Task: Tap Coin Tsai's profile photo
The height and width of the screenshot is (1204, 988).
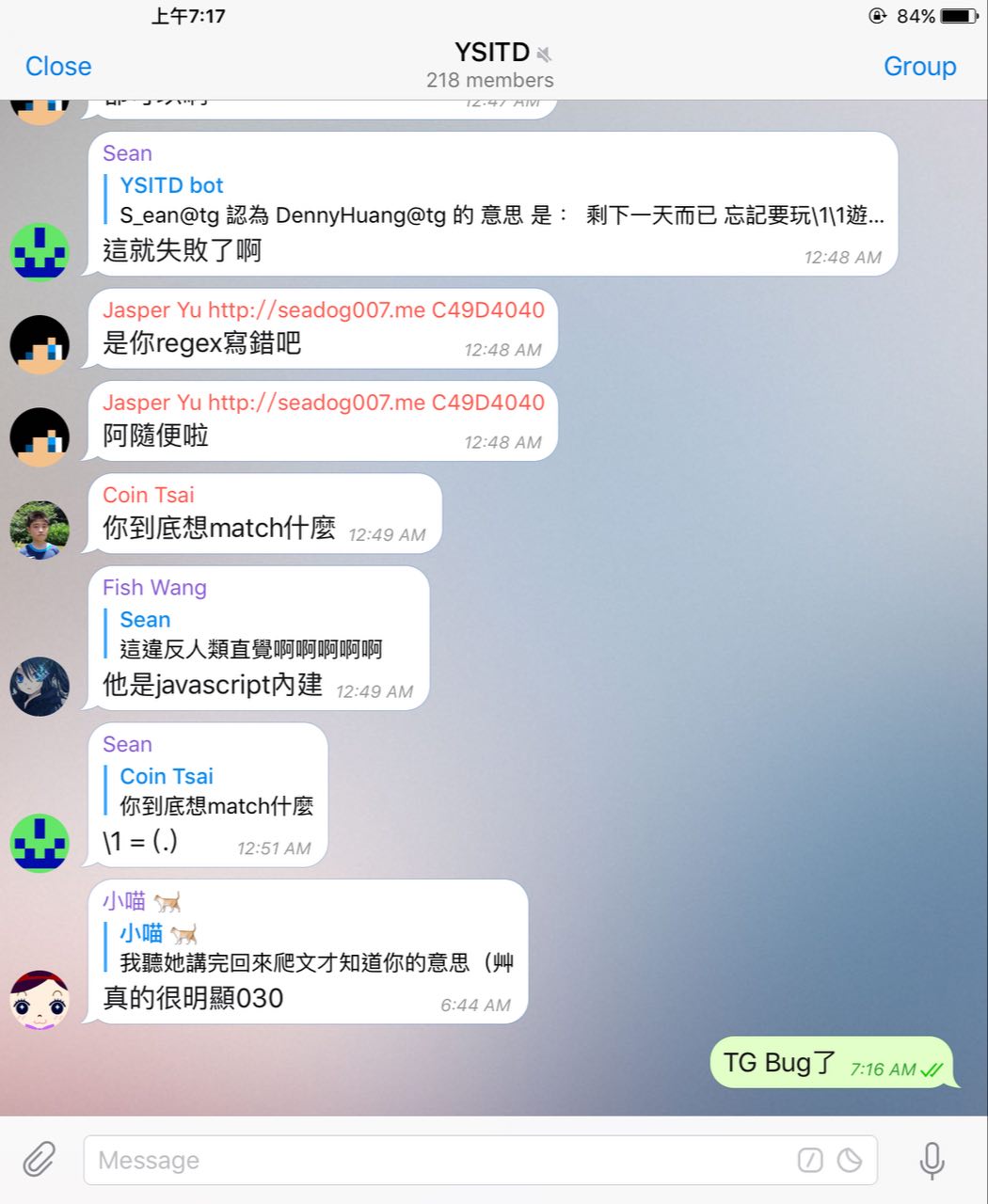Action: coord(40,530)
